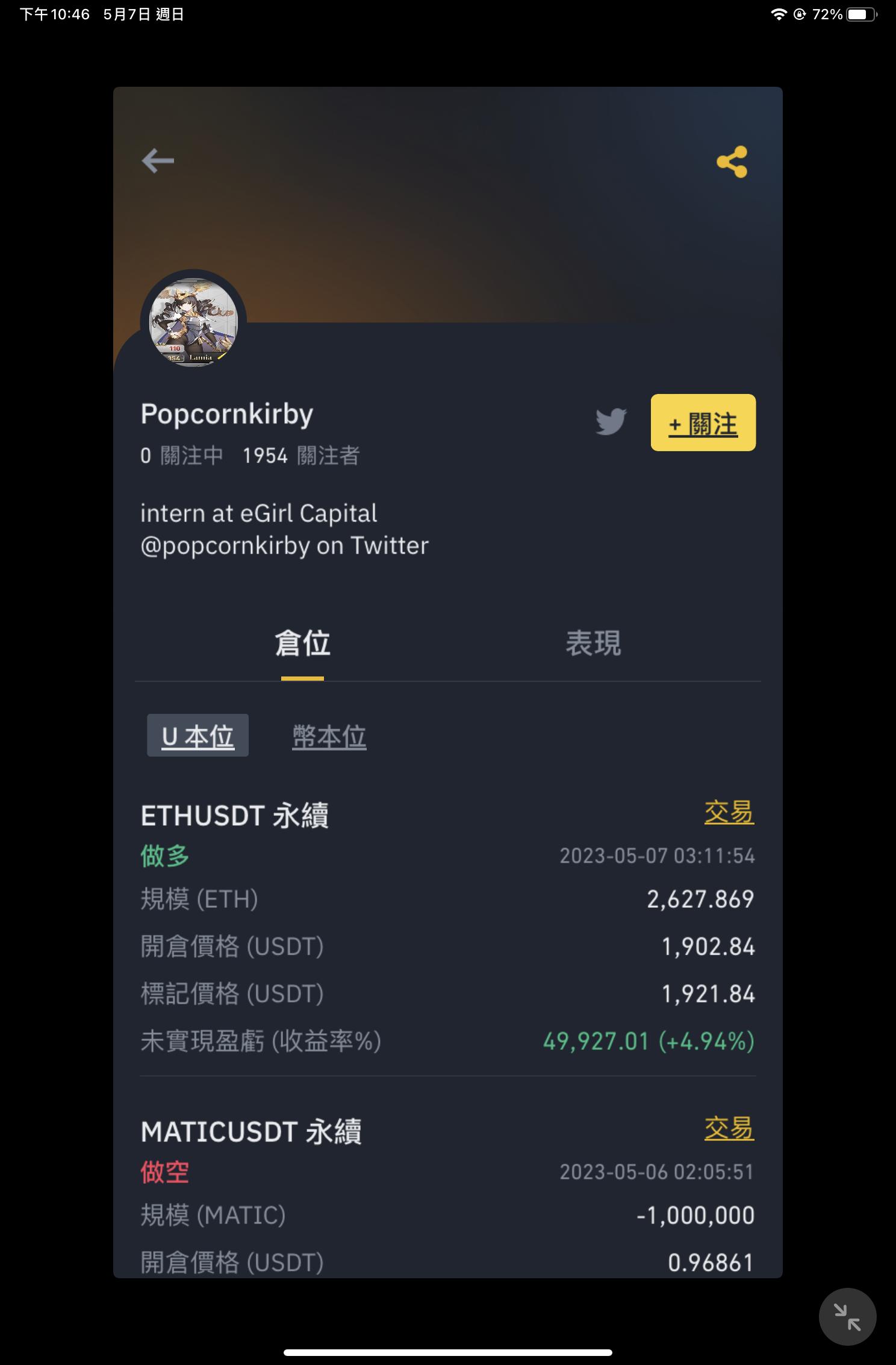Image resolution: width=896 pixels, height=1365 pixels.
Task: Open Popcornkirby's Twitter link
Action: click(x=611, y=422)
